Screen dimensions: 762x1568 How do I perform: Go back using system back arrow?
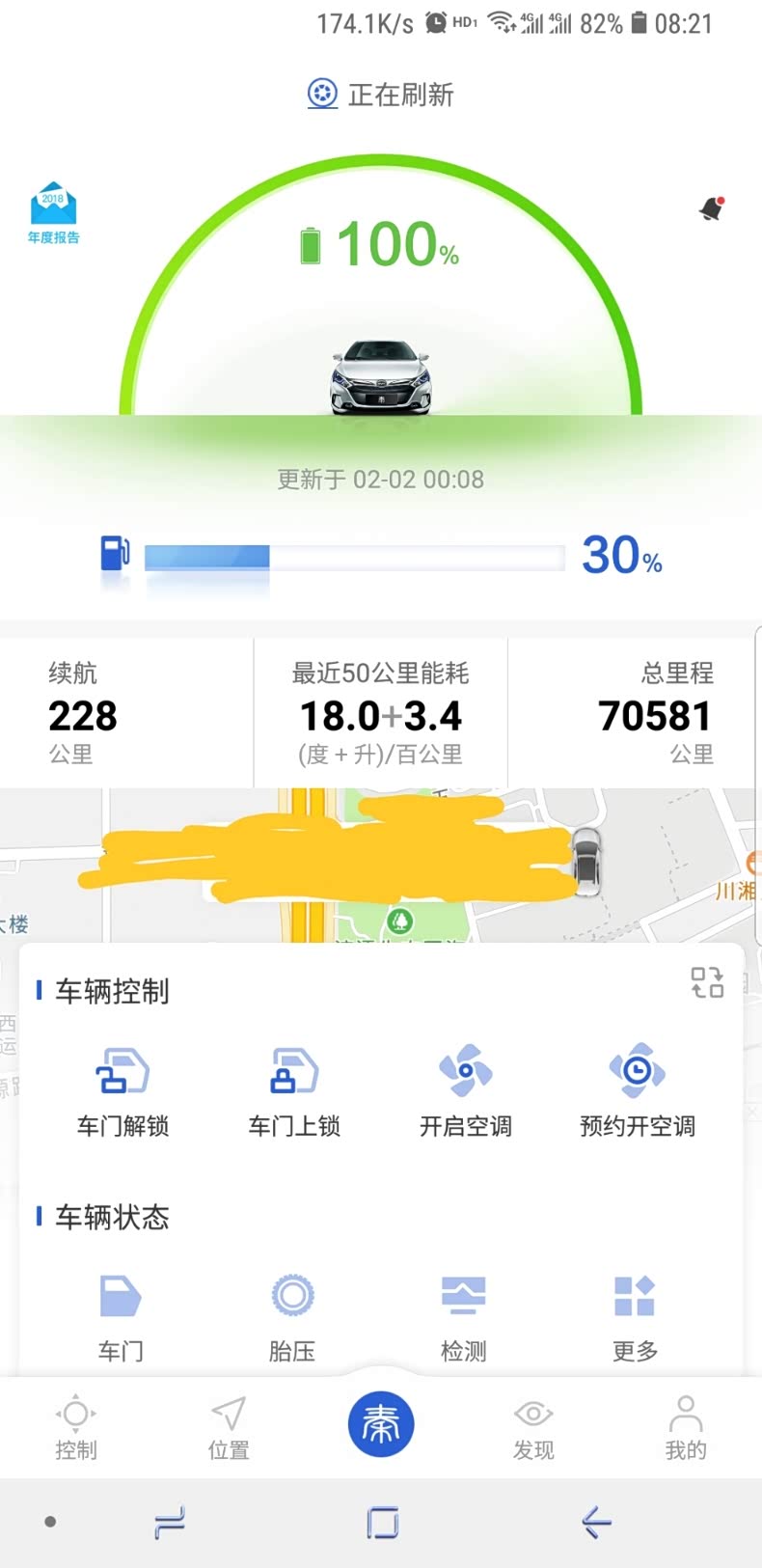tap(596, 1523)
